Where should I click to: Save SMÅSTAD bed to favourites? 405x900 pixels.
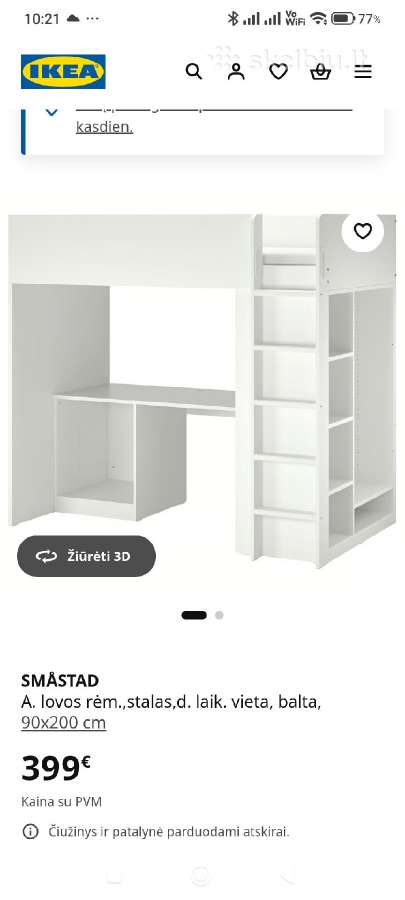pos(363,231)
